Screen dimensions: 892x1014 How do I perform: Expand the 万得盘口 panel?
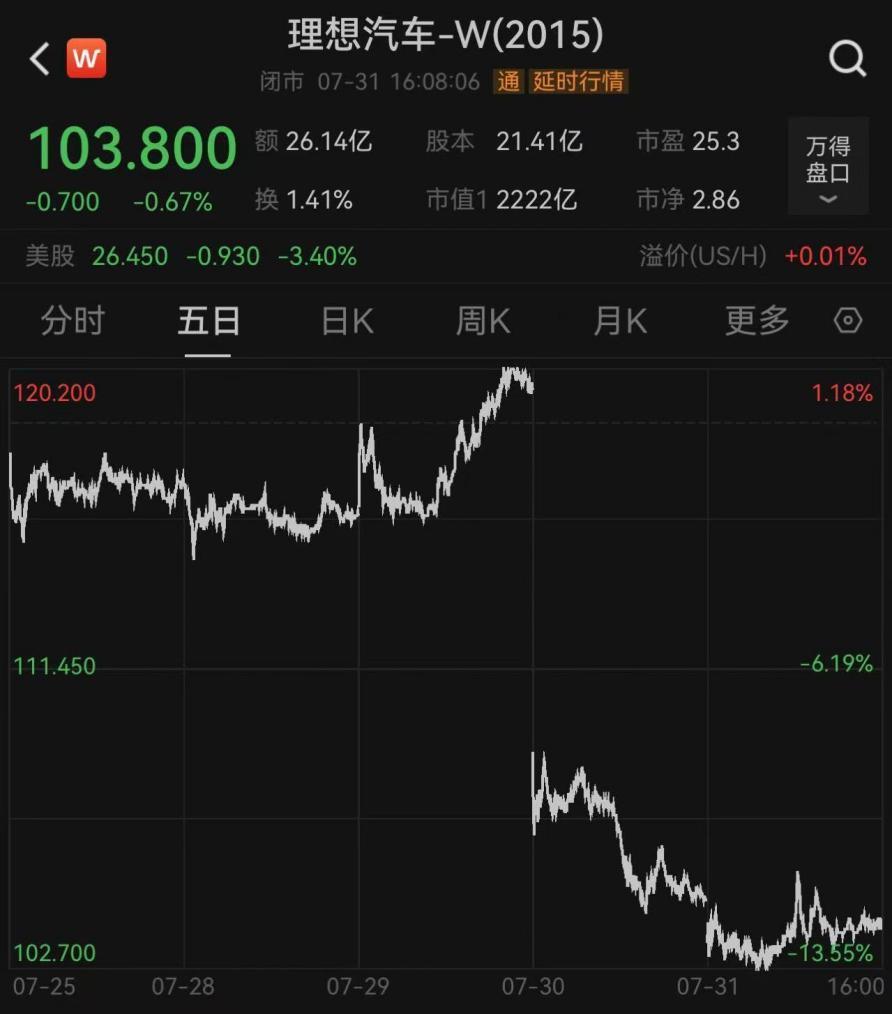[x=828, y=166]
